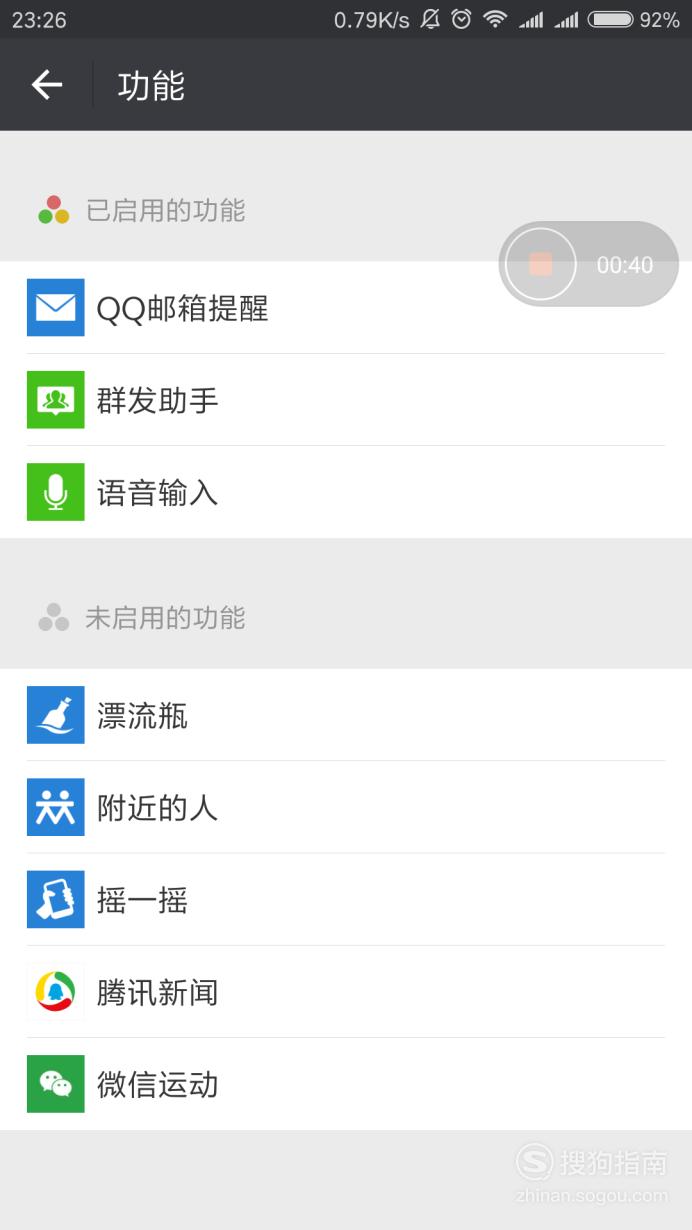Stop the screen recording
This screenshot has height=1230, width=692.
[x=541, y=264]
